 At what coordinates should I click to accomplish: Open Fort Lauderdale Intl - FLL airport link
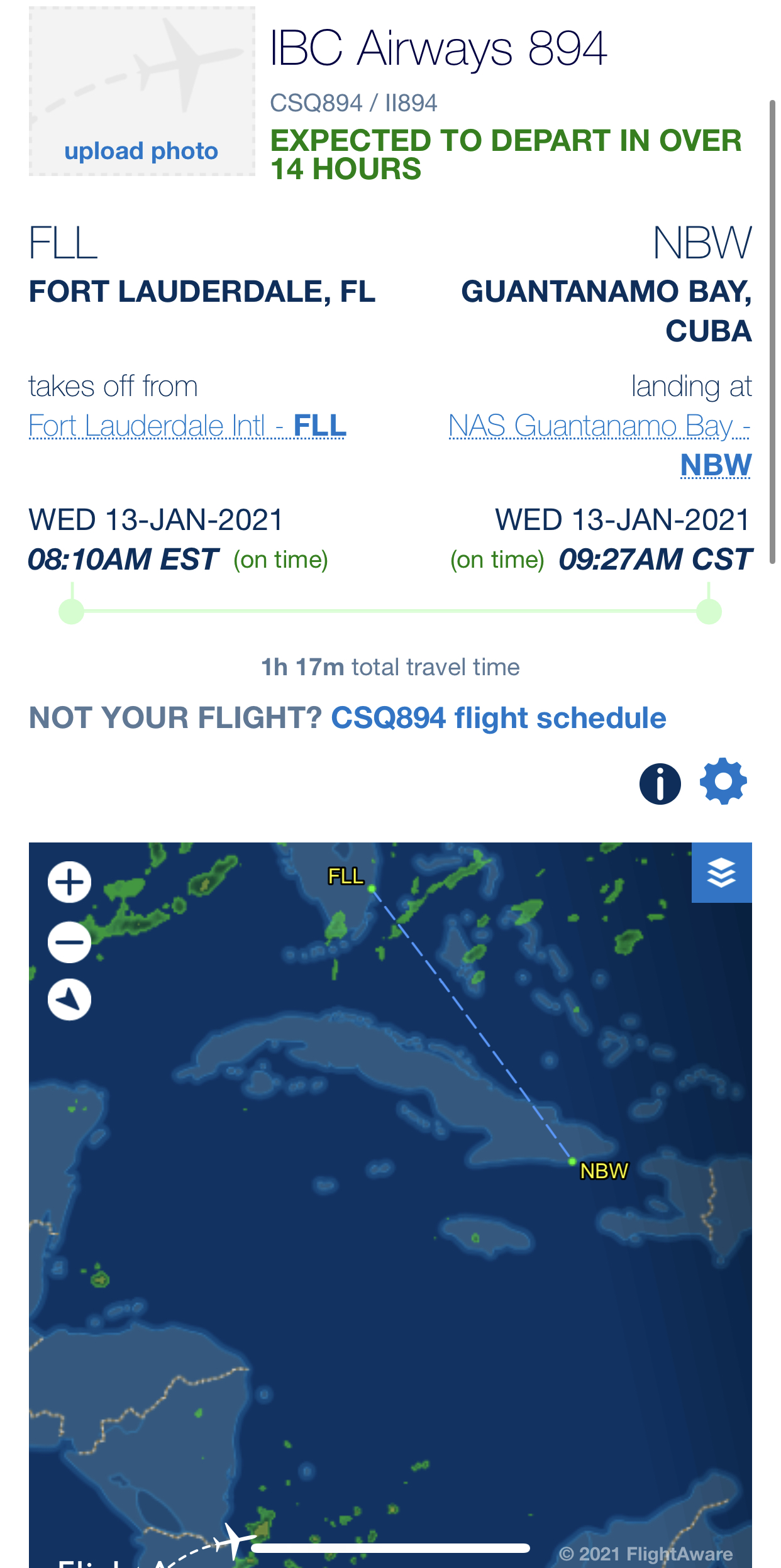click(187, 426)
